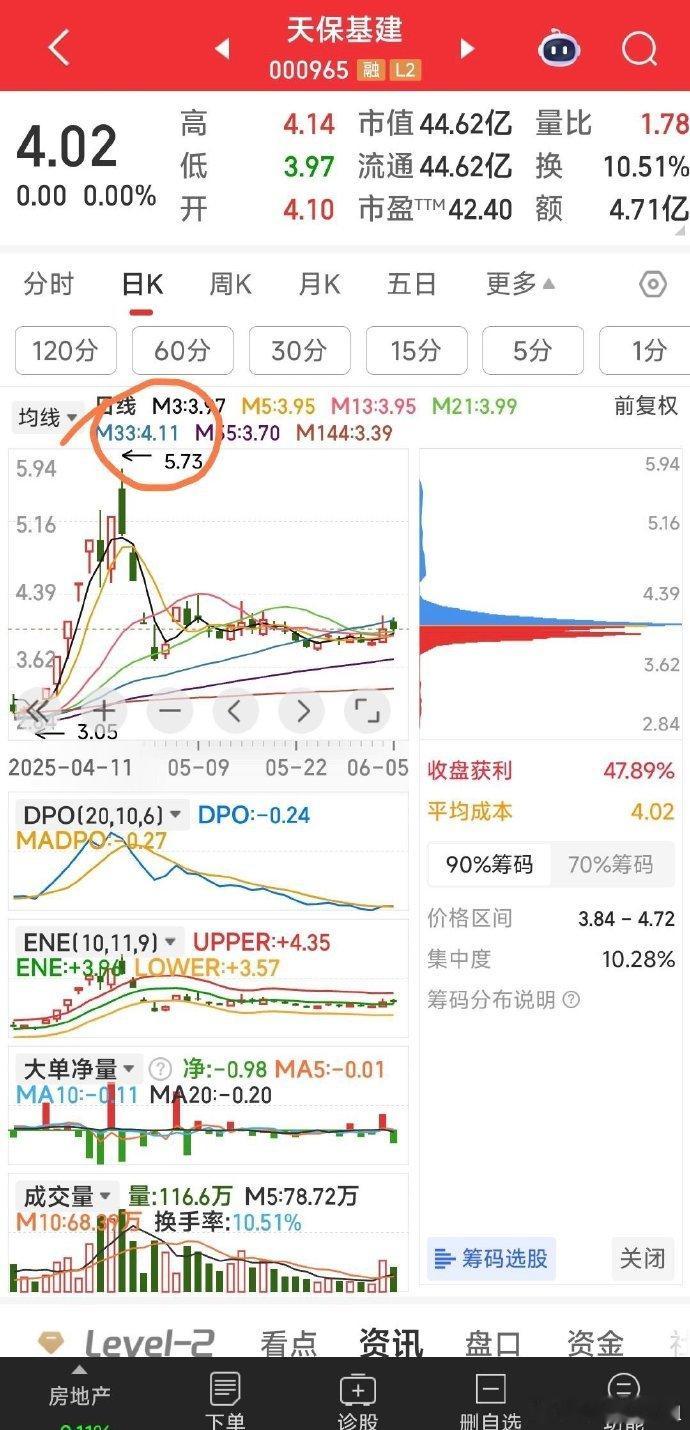Tap the 筹码选股 button

[x=492, y=1258]
